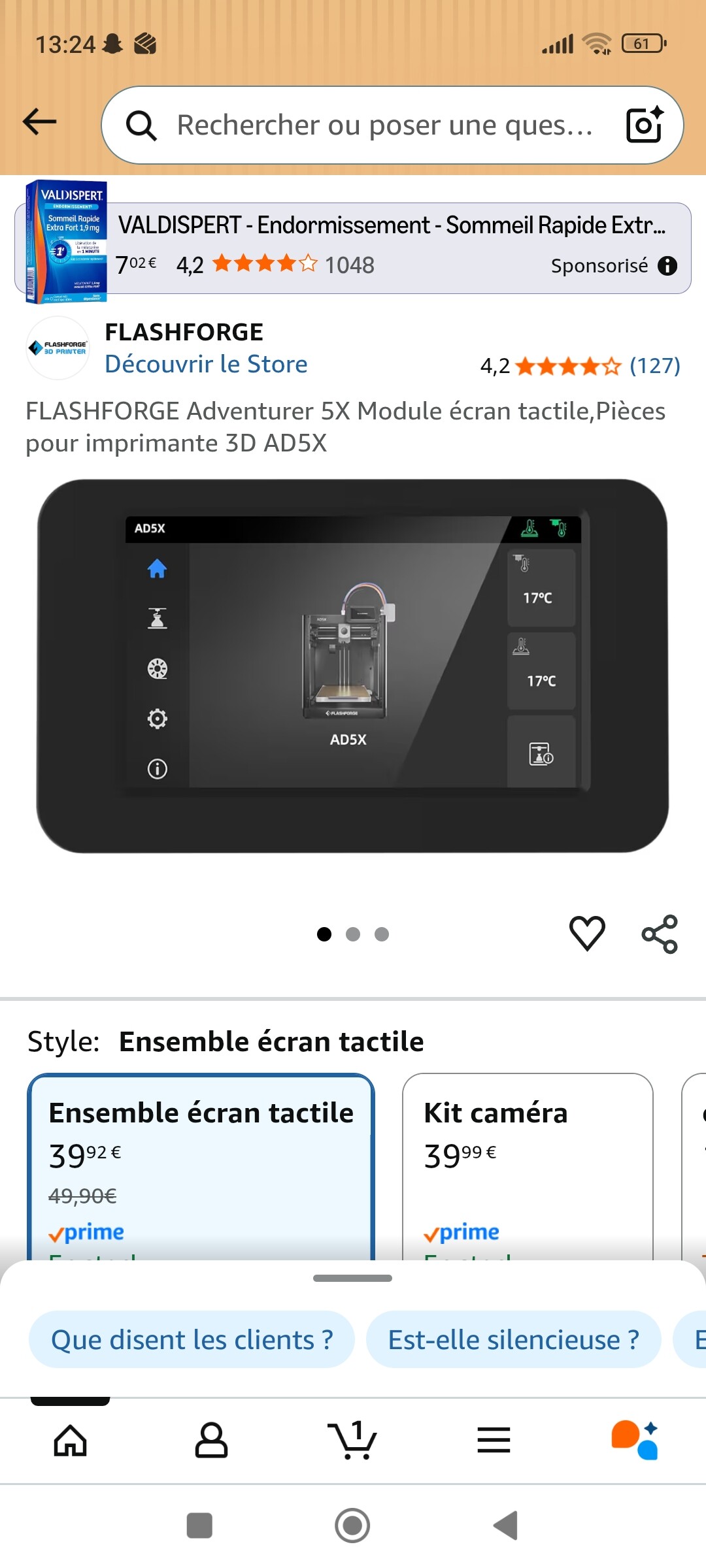This screenshot has width=706, height=1568.
Task: Ask "Est-elle silencieuse ?"
Action: click(x=513, y=1340)
